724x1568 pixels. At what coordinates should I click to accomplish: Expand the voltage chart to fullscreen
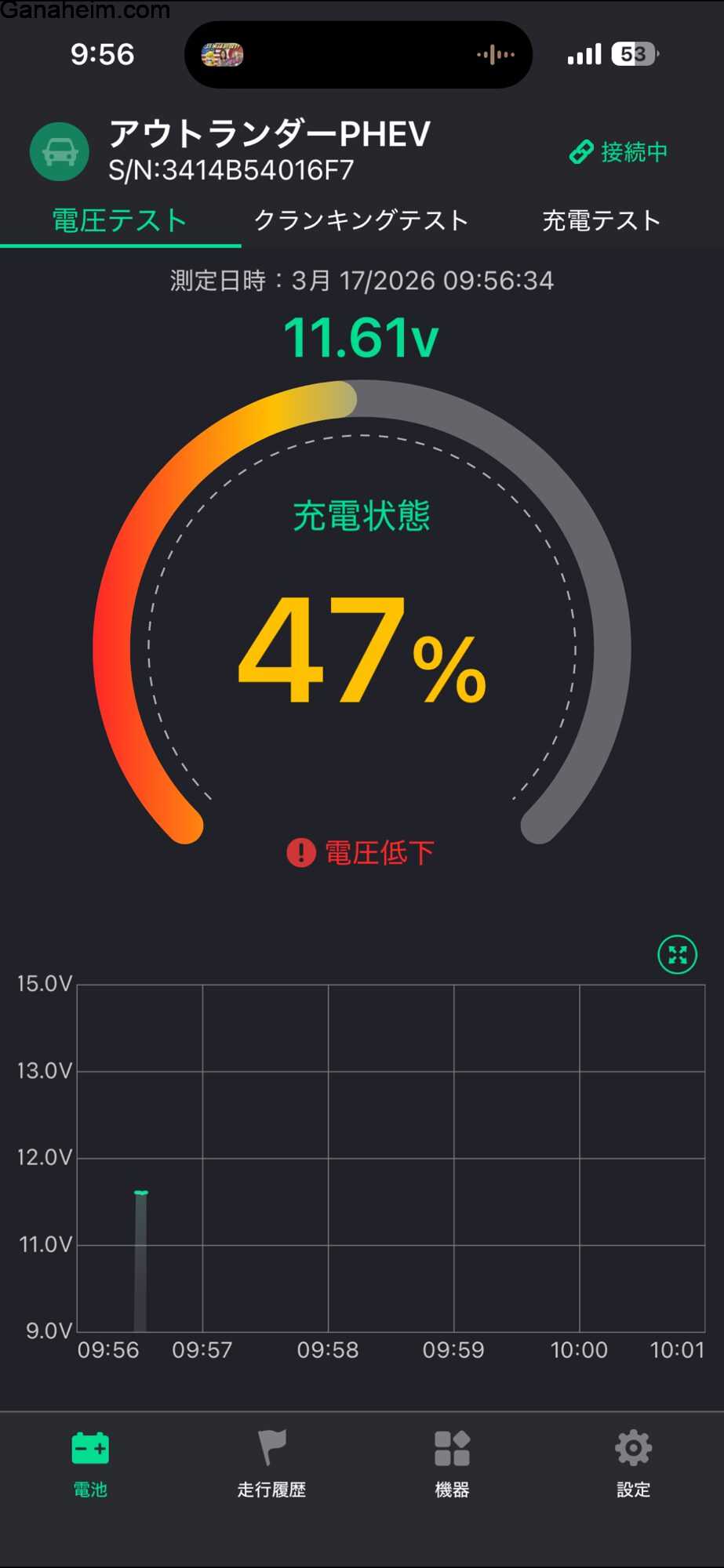click(677, 955)
